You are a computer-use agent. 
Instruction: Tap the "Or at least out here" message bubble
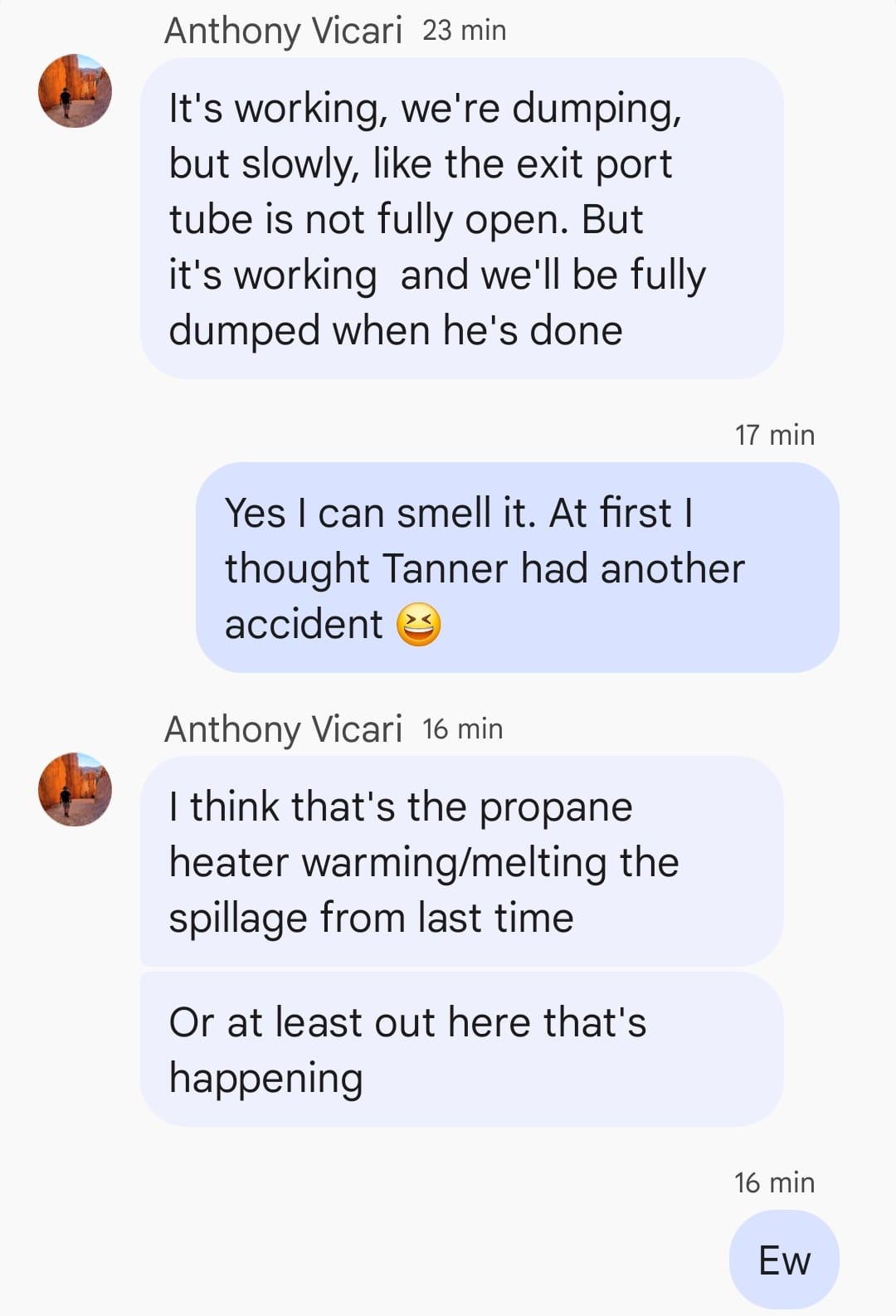click(461, 1050)
